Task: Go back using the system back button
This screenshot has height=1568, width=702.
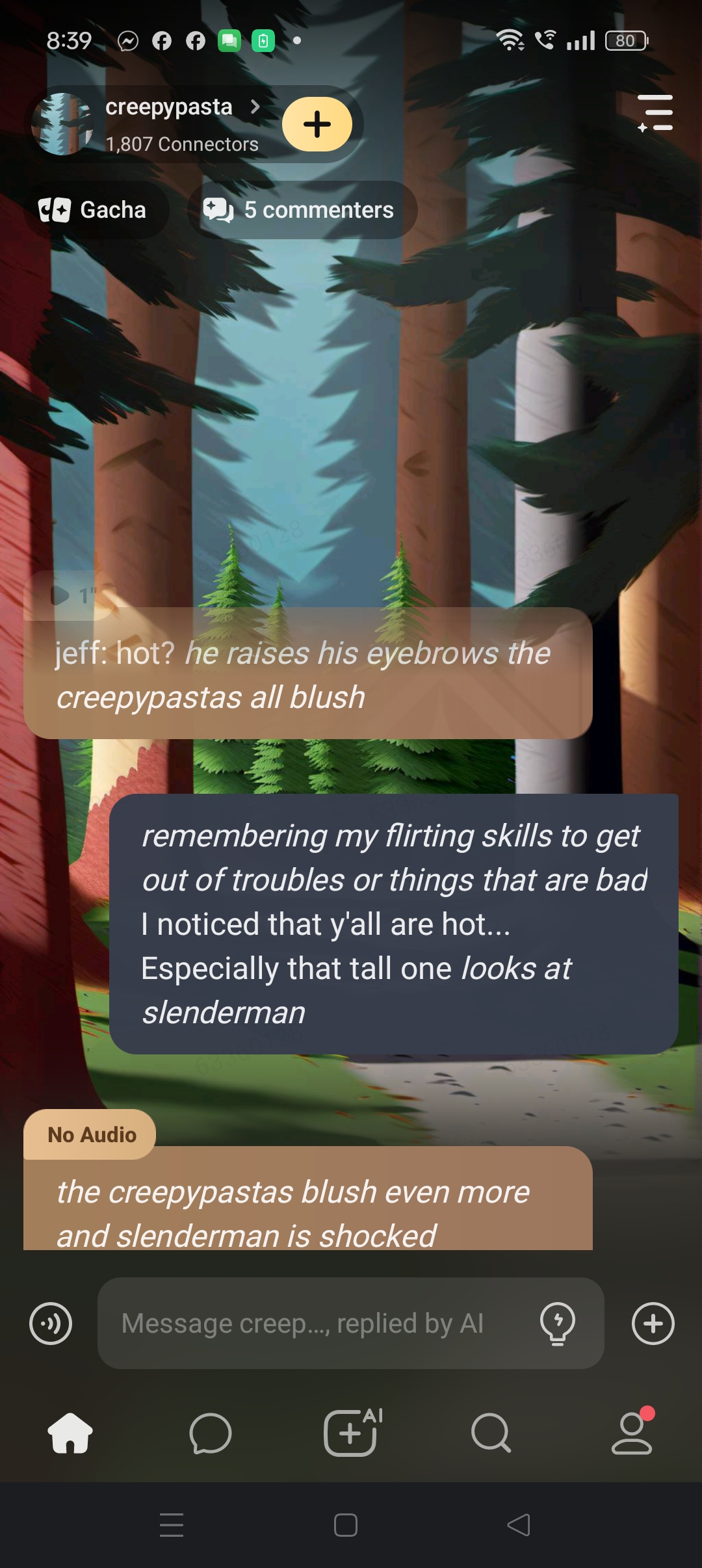Action: [519, 1525]
